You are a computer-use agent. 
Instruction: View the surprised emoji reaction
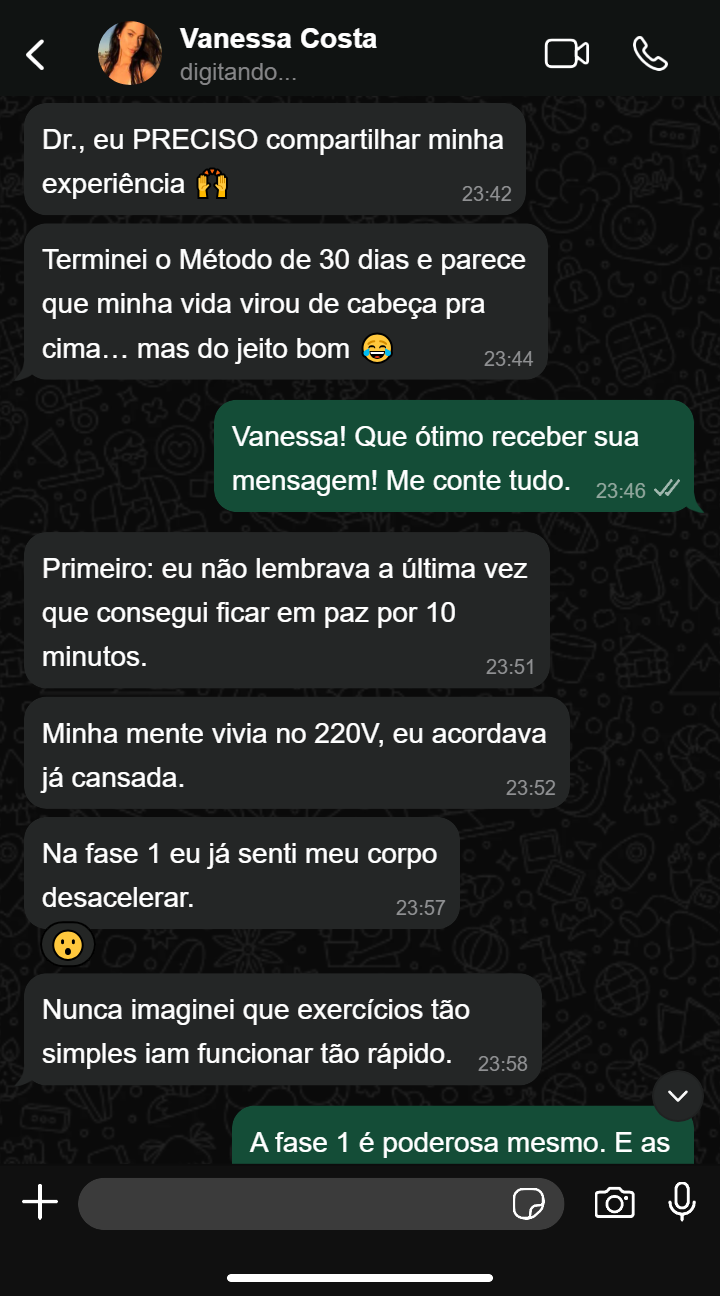[x=68, y=944]
